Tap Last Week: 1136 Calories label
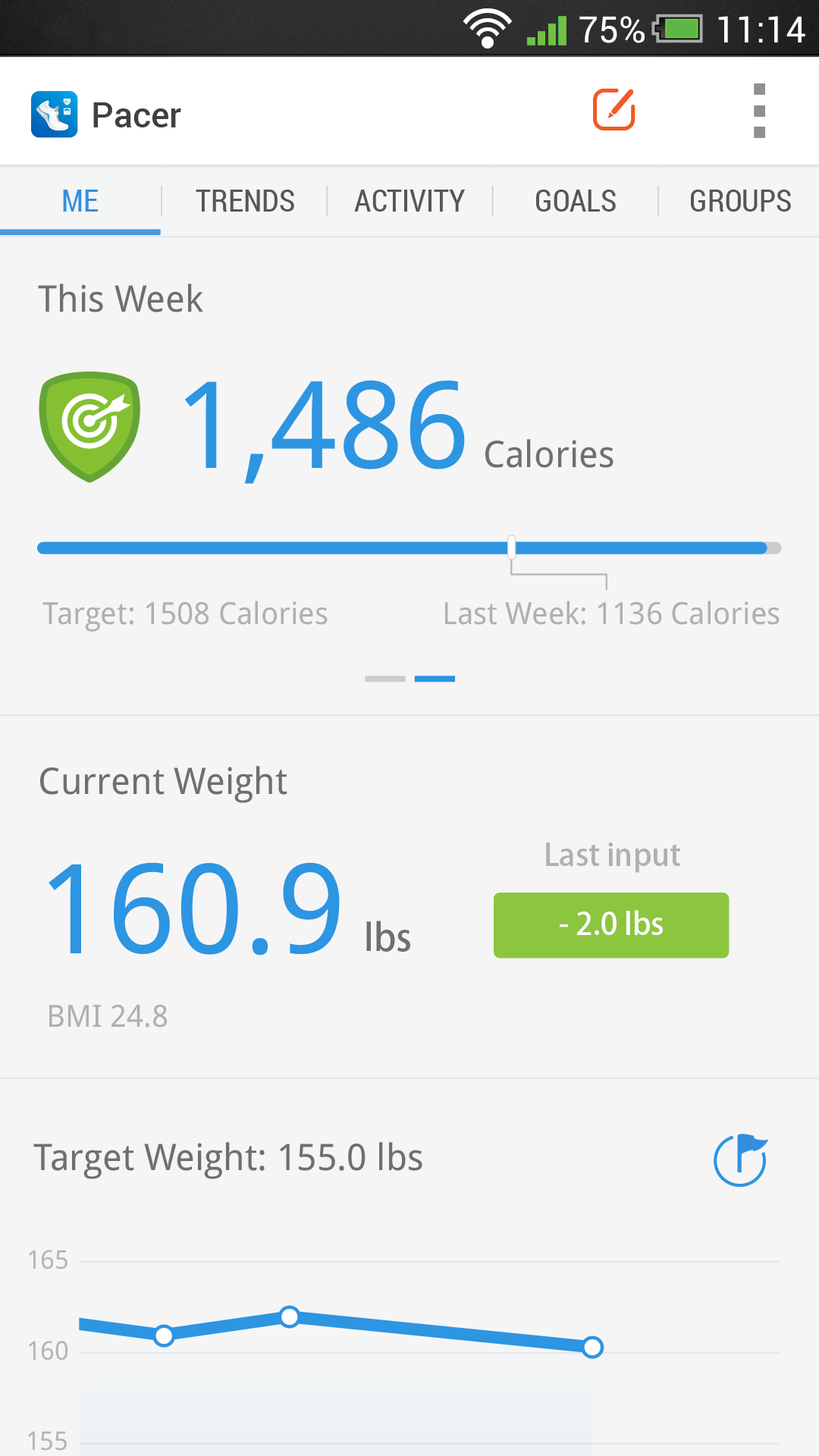This screenshot has height=1456, width=819. coord(611,614)
